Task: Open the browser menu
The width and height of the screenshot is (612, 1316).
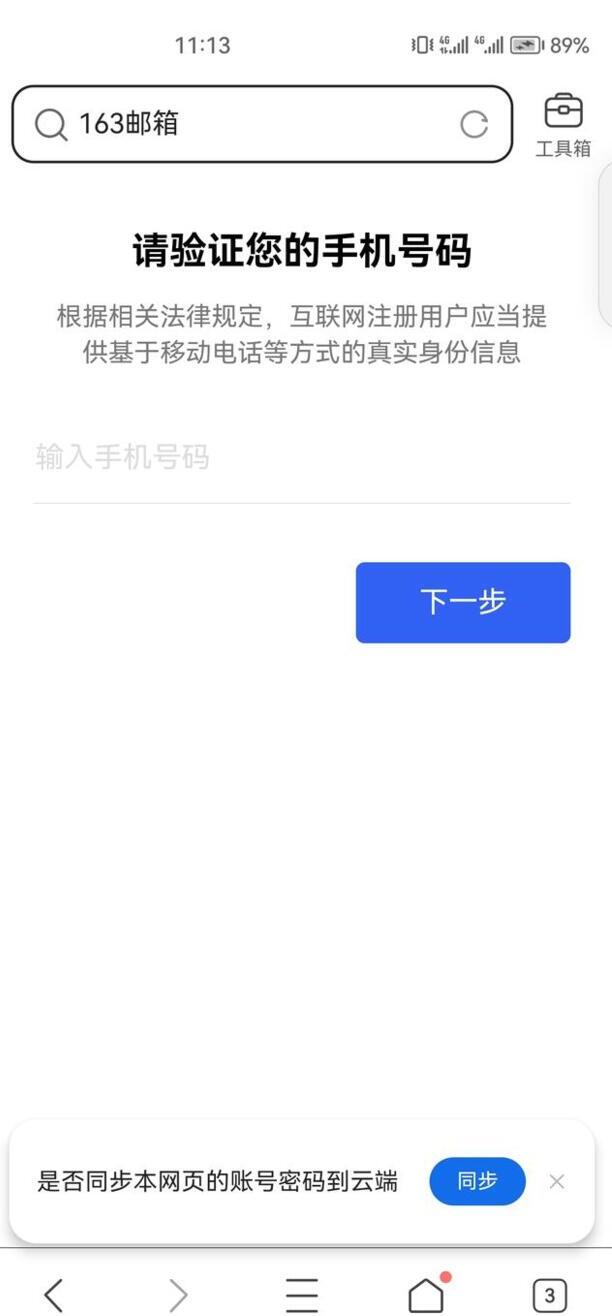Action: click(x=302, y=1294)
